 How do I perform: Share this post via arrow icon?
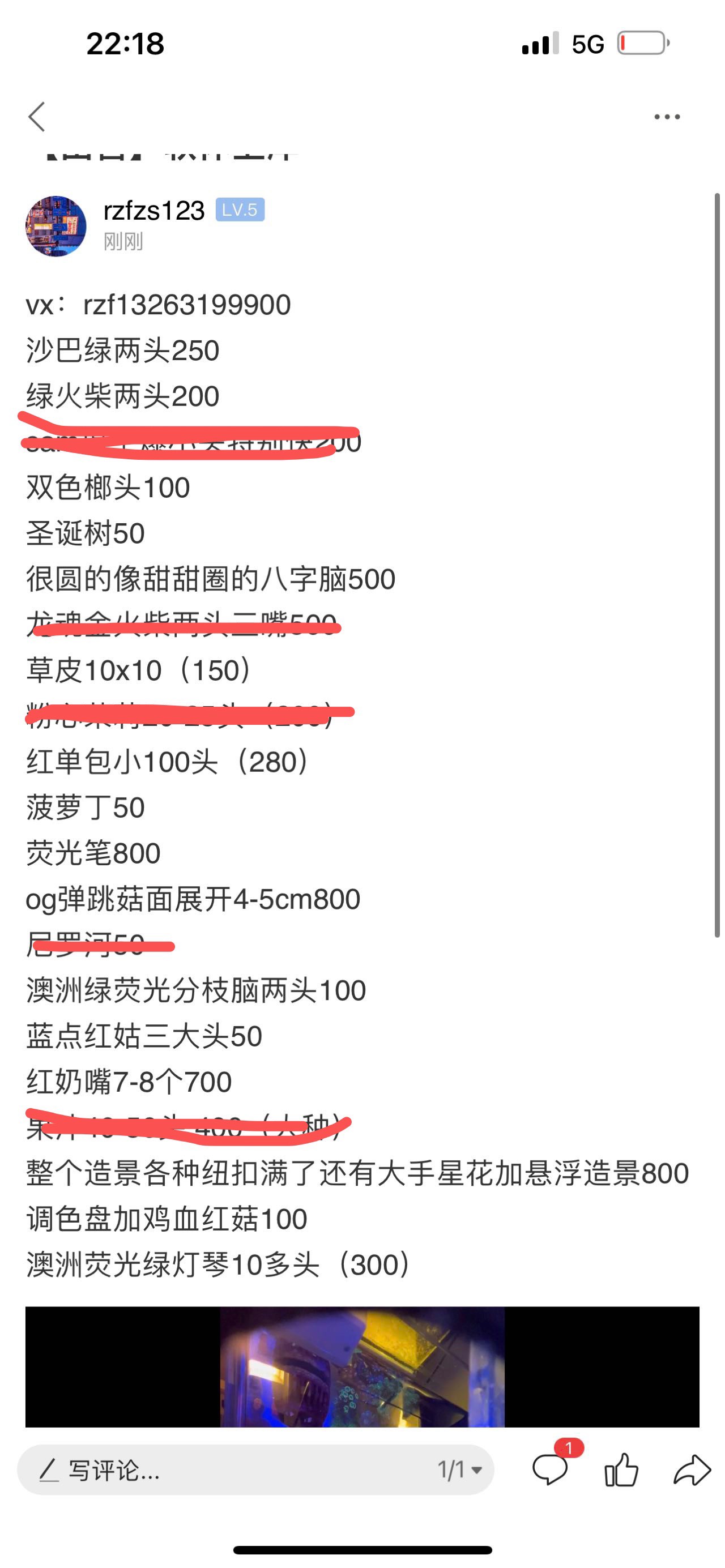click(692, 1471)
